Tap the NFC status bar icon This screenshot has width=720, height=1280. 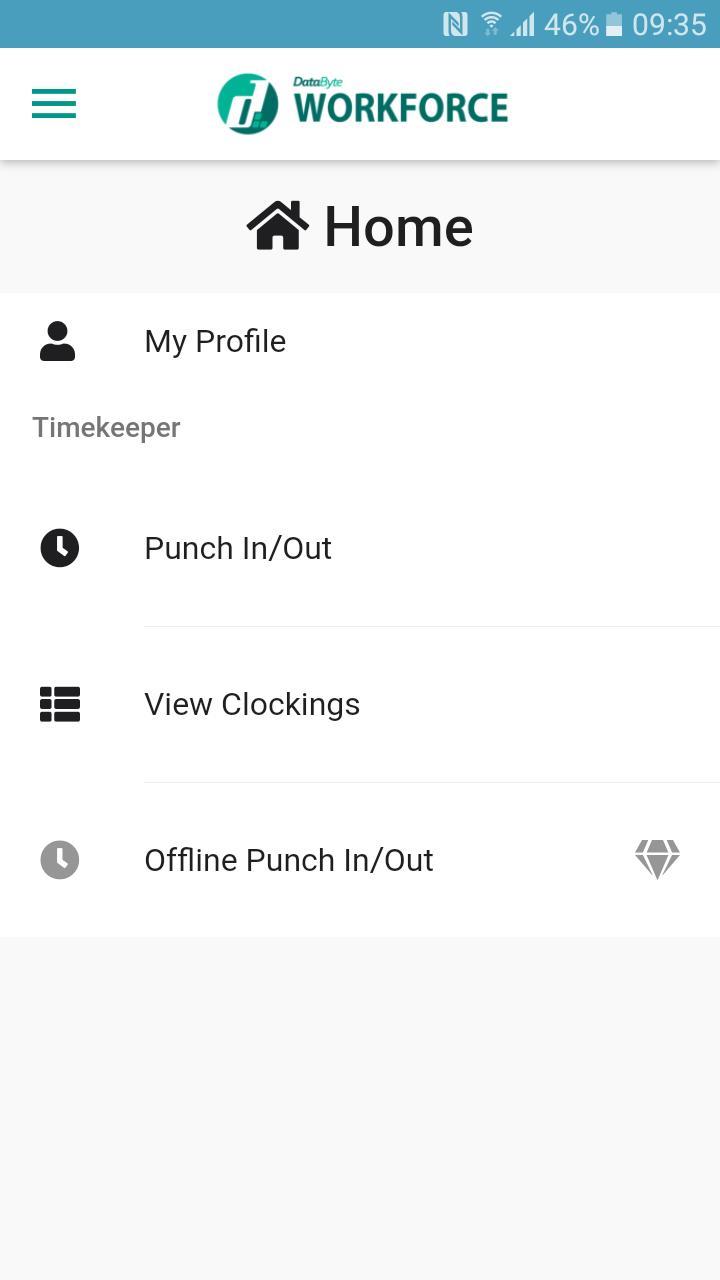[455, 23]
